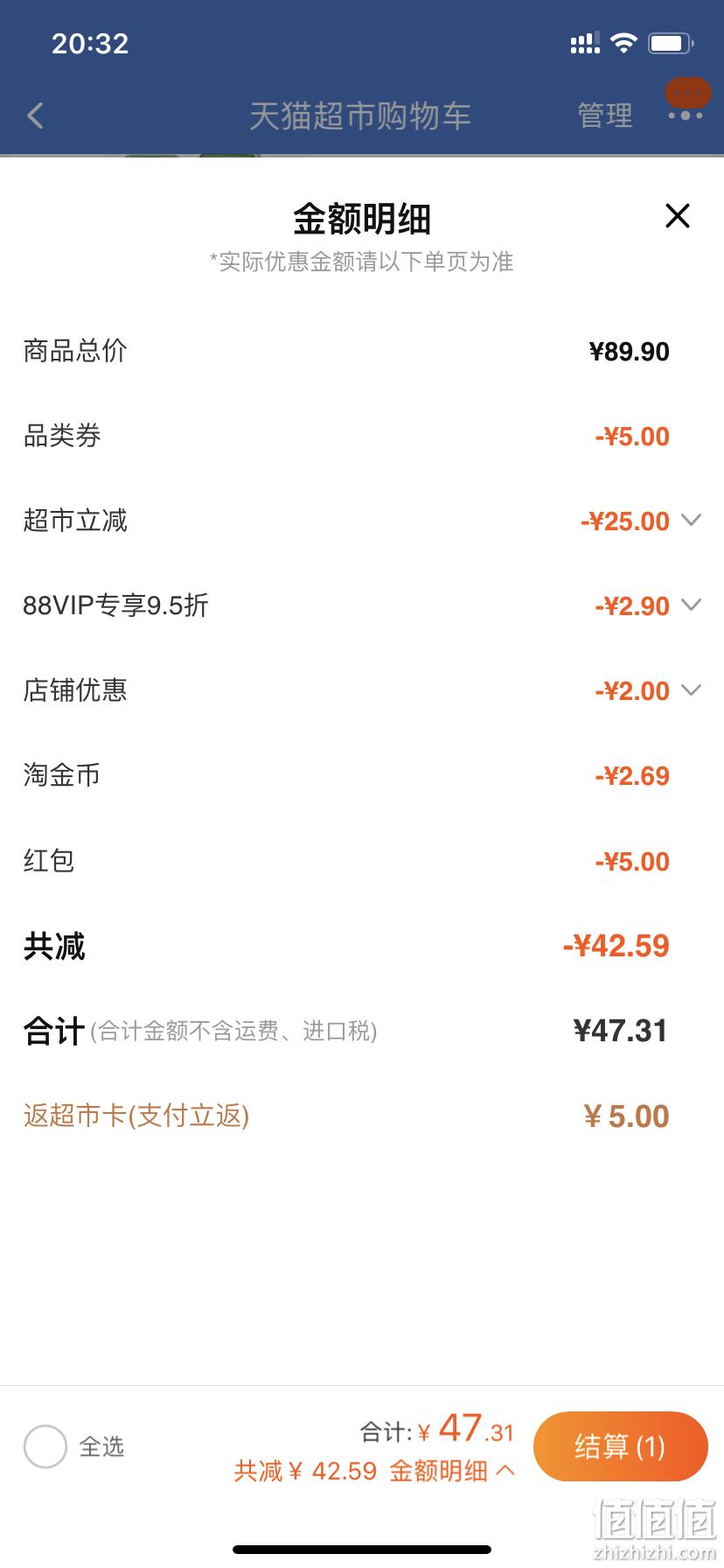724x1568 pixels.
Task: Go back from 天猫超市购物车
Action: 36,115
